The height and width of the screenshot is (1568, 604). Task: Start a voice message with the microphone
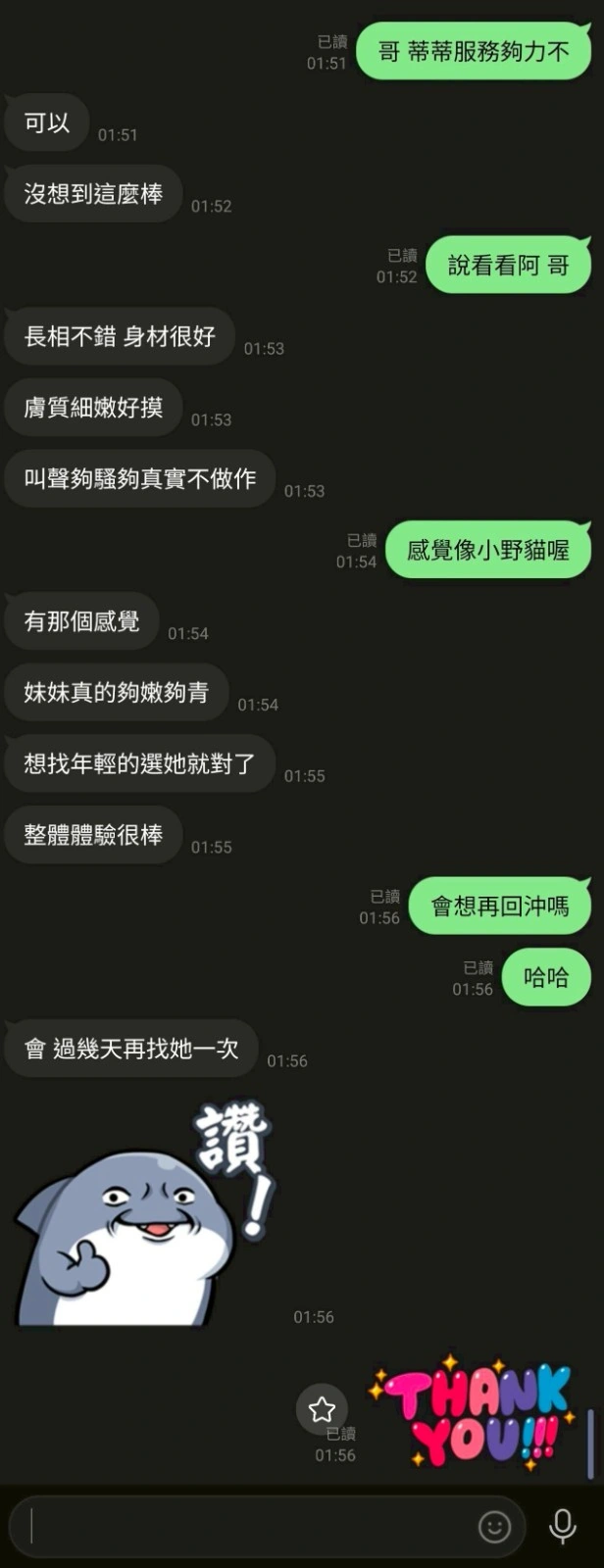click(x=563, y=1526)
